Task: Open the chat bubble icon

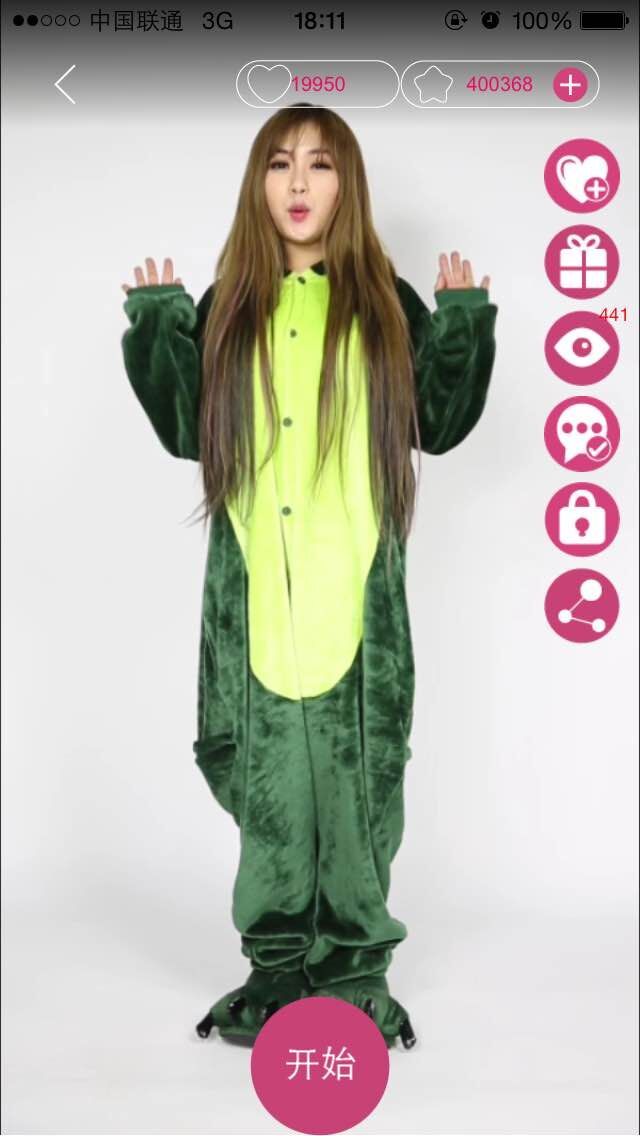Action: pyautogui.click(x=582, y=434)
